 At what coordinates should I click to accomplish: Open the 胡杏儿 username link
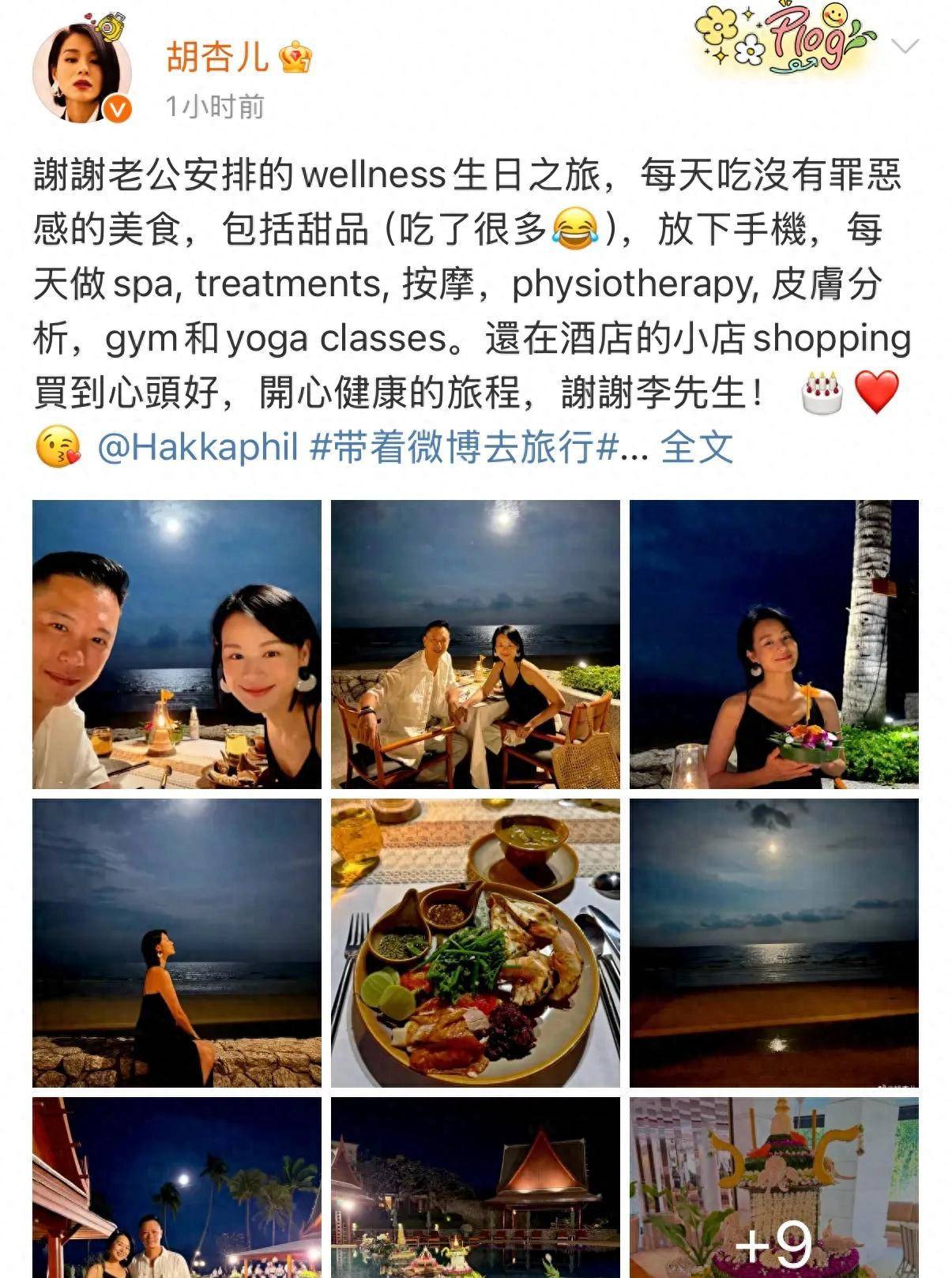click(x=217, y=57)
